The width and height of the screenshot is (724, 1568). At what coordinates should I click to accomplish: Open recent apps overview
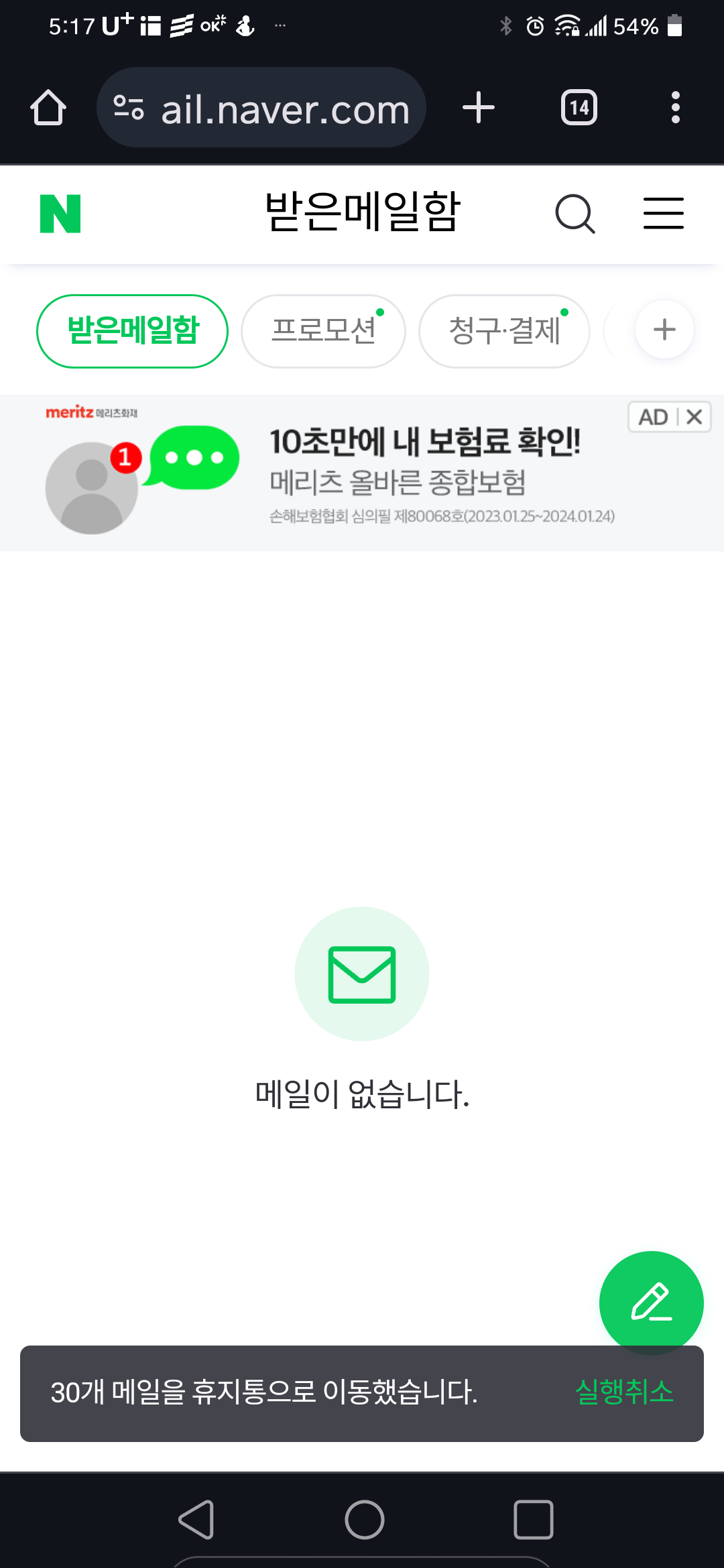point(534,1519)
